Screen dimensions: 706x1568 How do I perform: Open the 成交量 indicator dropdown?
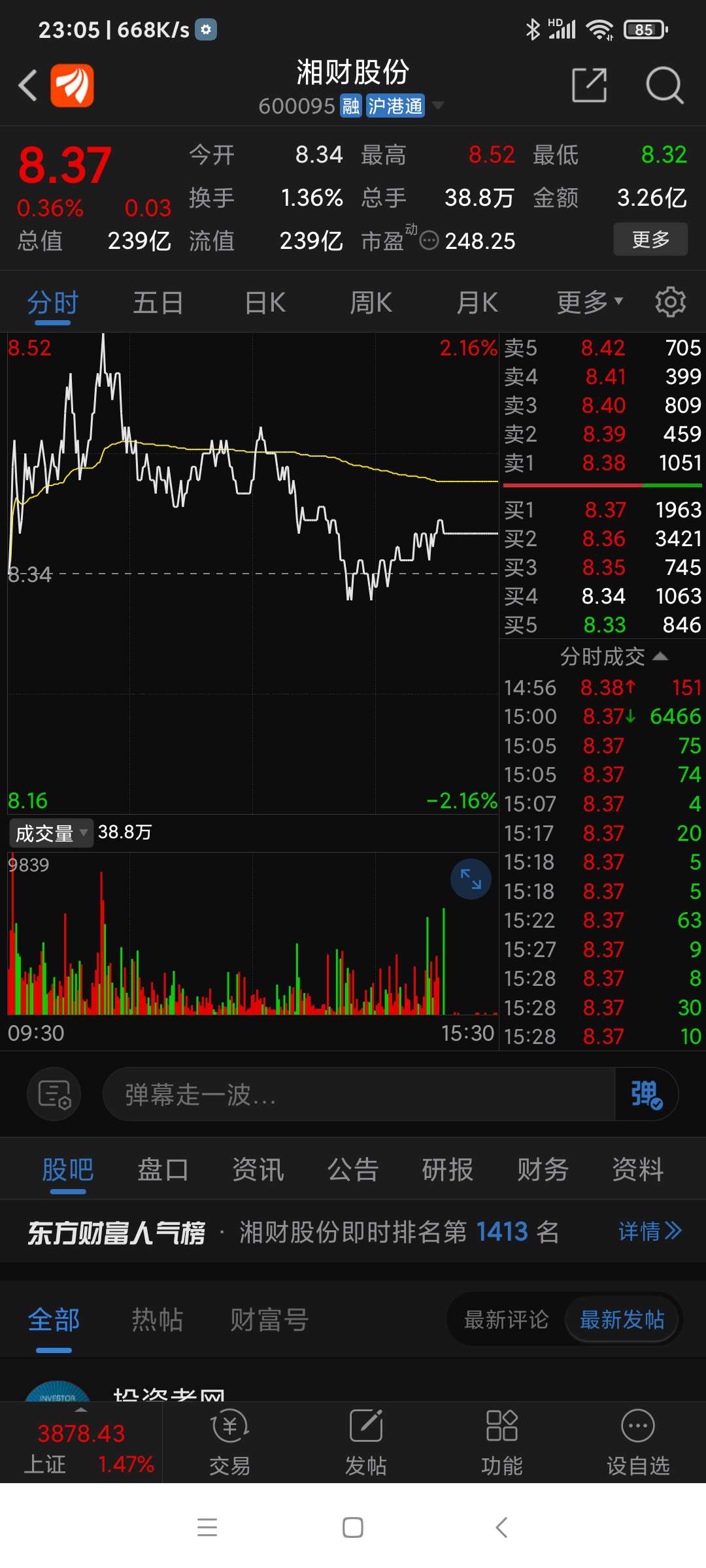(51, 833)
